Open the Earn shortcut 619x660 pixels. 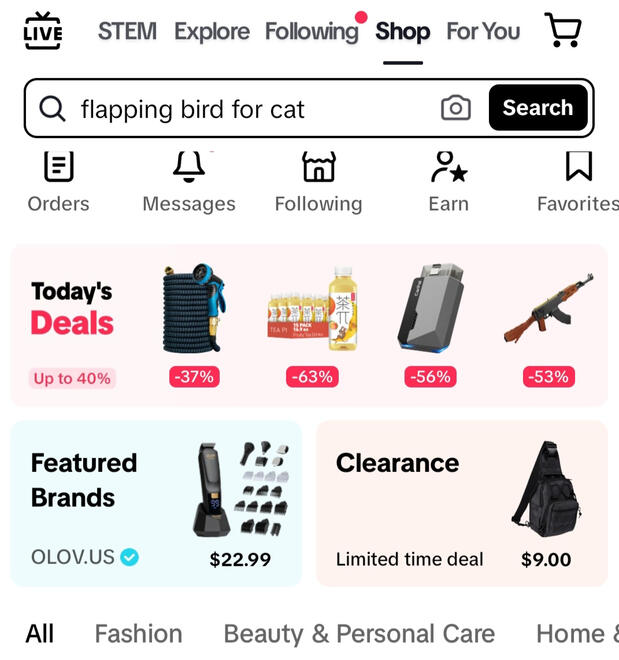tap(448, 182)
